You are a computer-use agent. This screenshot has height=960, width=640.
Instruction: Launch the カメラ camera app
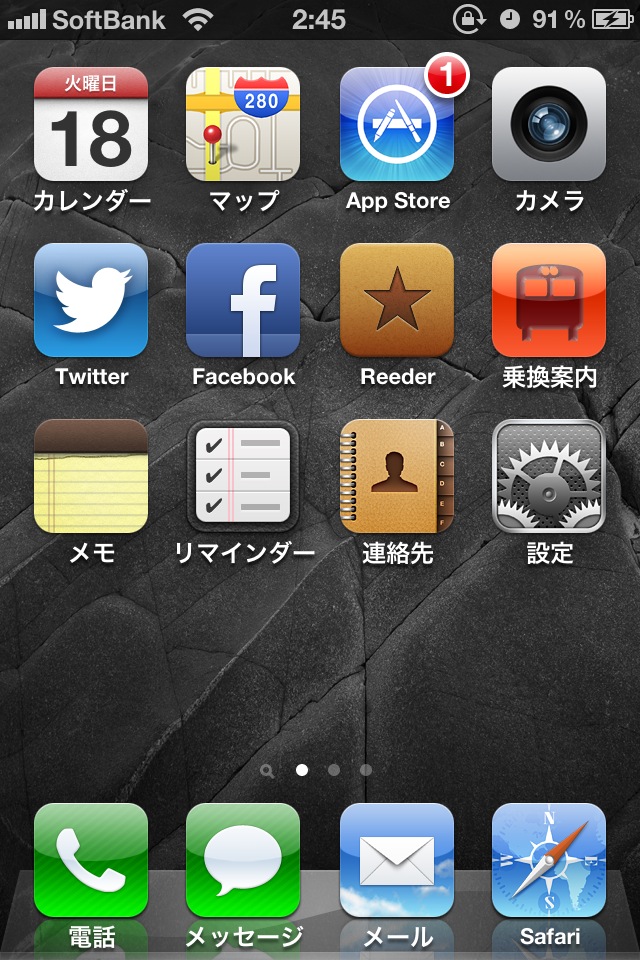(549, 124)
